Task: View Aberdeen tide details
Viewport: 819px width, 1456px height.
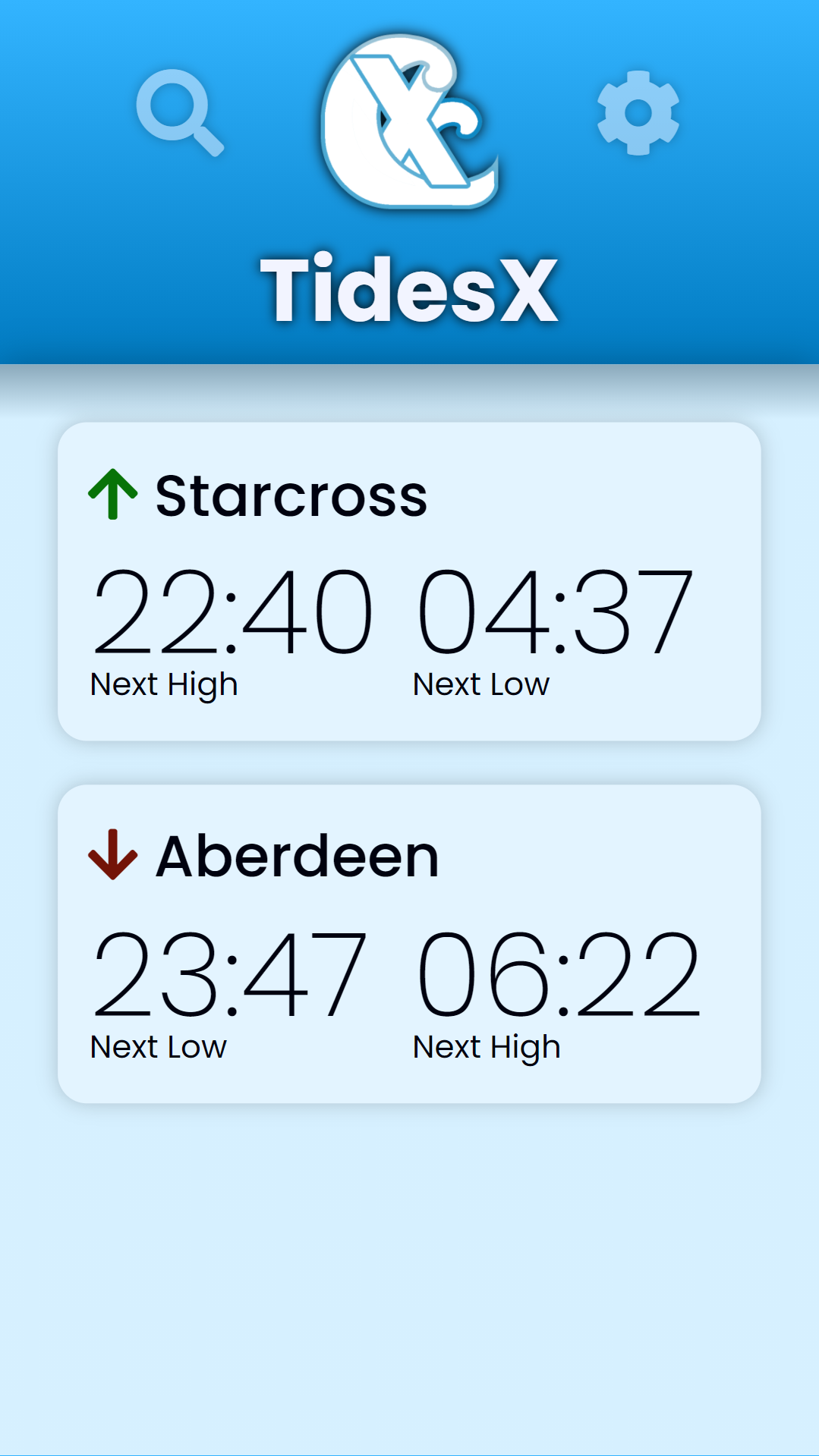Action: coord(409,943)
